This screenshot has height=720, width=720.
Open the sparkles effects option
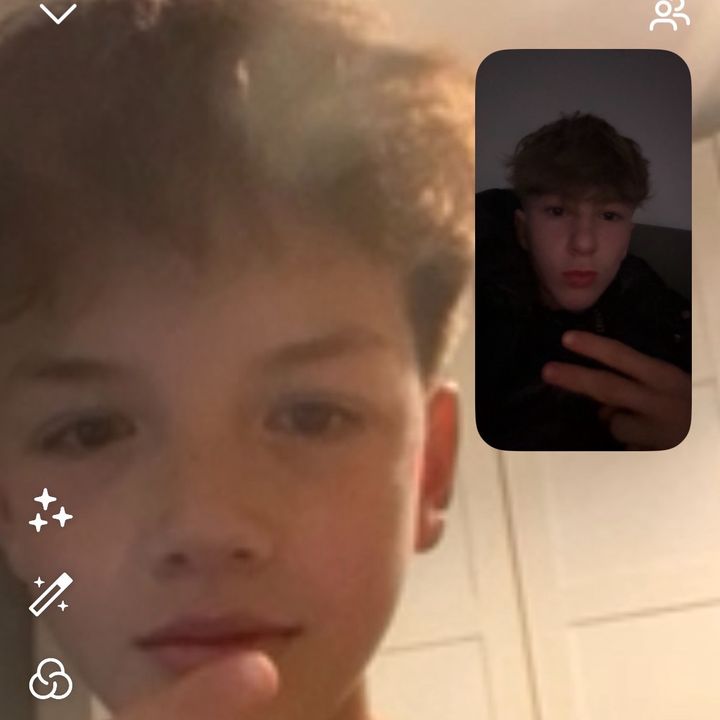pyautogui.click(x=50, y=510)
